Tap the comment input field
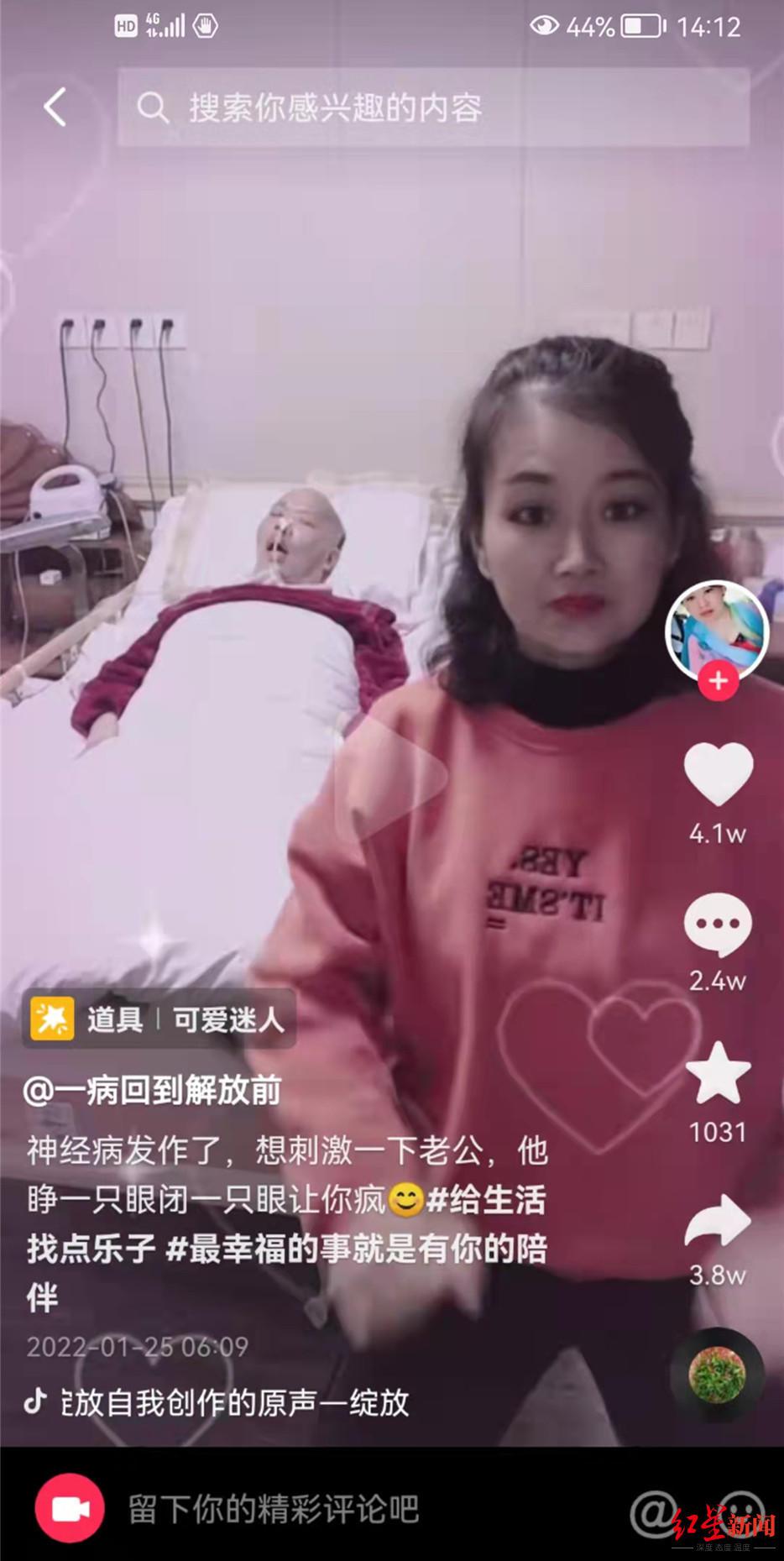Viewport: 784px width, 1561px height. (336, 1508)
